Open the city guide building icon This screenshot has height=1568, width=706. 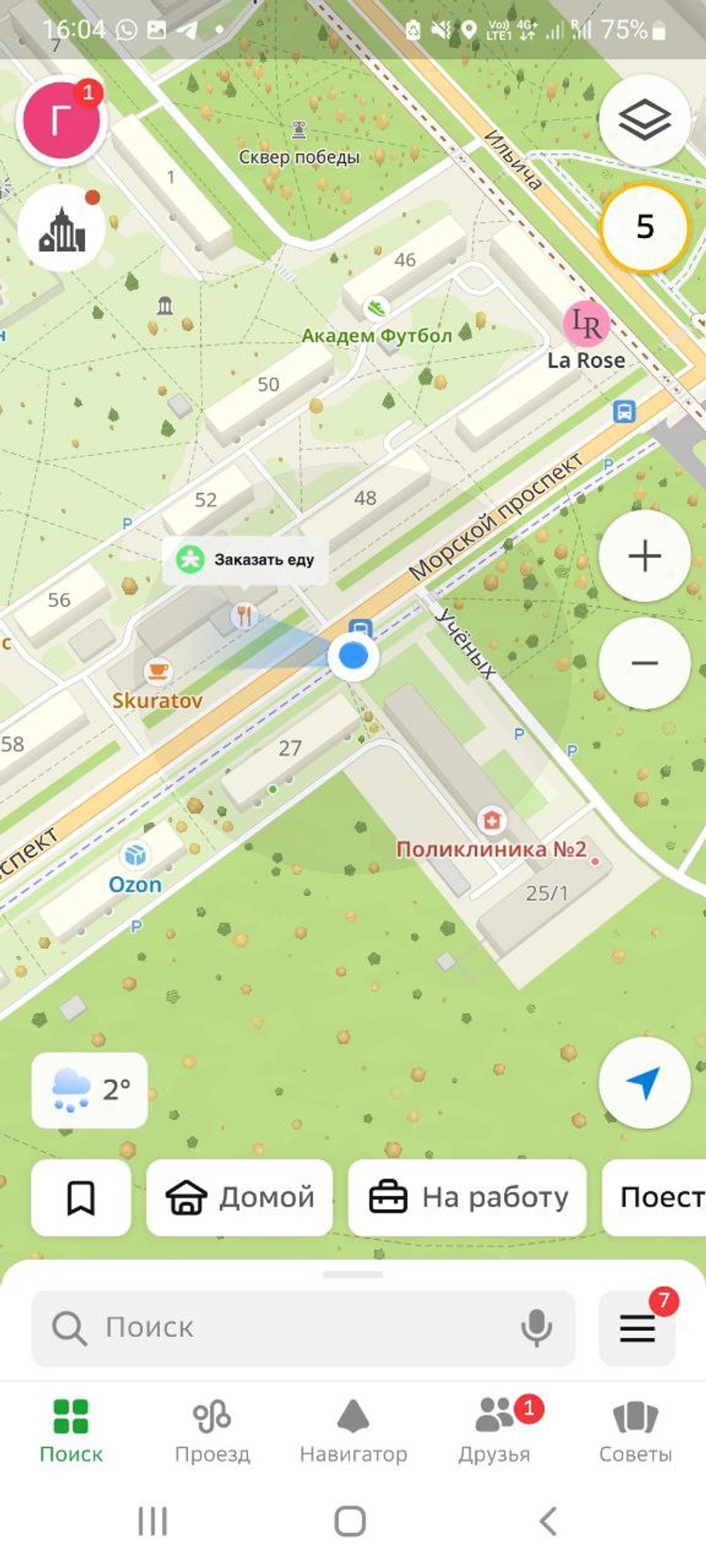coord(62,228)
